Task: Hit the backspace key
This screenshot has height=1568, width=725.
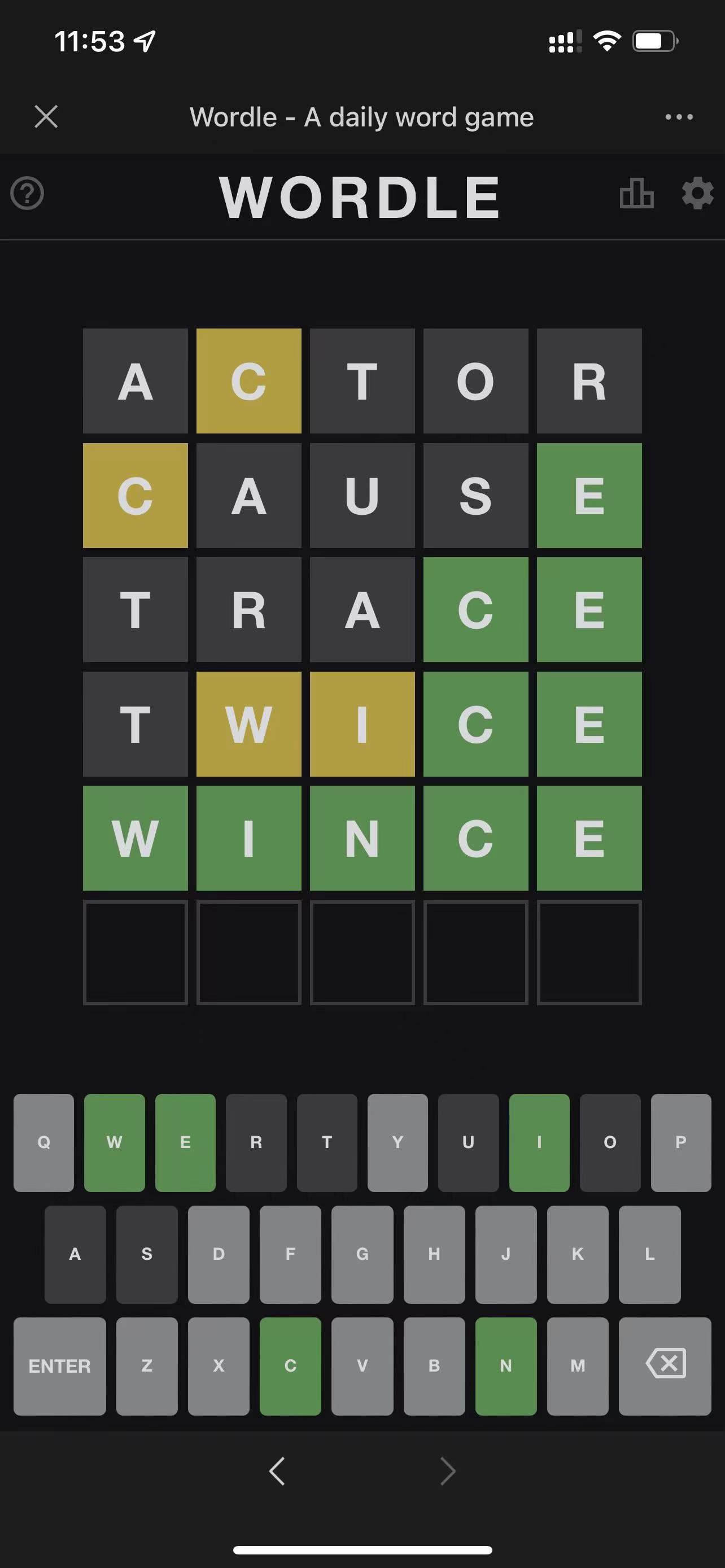Action: [x=665, y=1365]
